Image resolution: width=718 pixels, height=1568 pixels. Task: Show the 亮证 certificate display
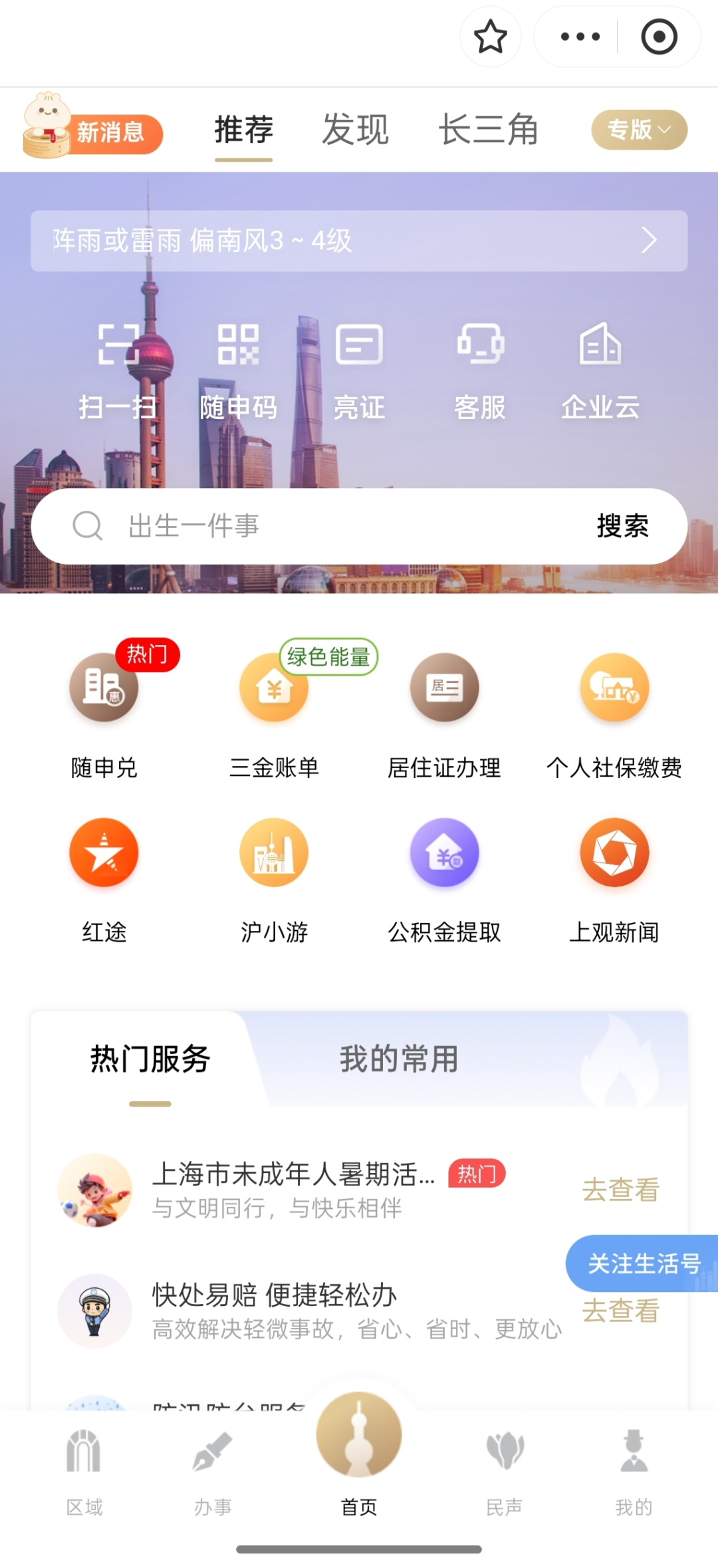pos(359,369)
